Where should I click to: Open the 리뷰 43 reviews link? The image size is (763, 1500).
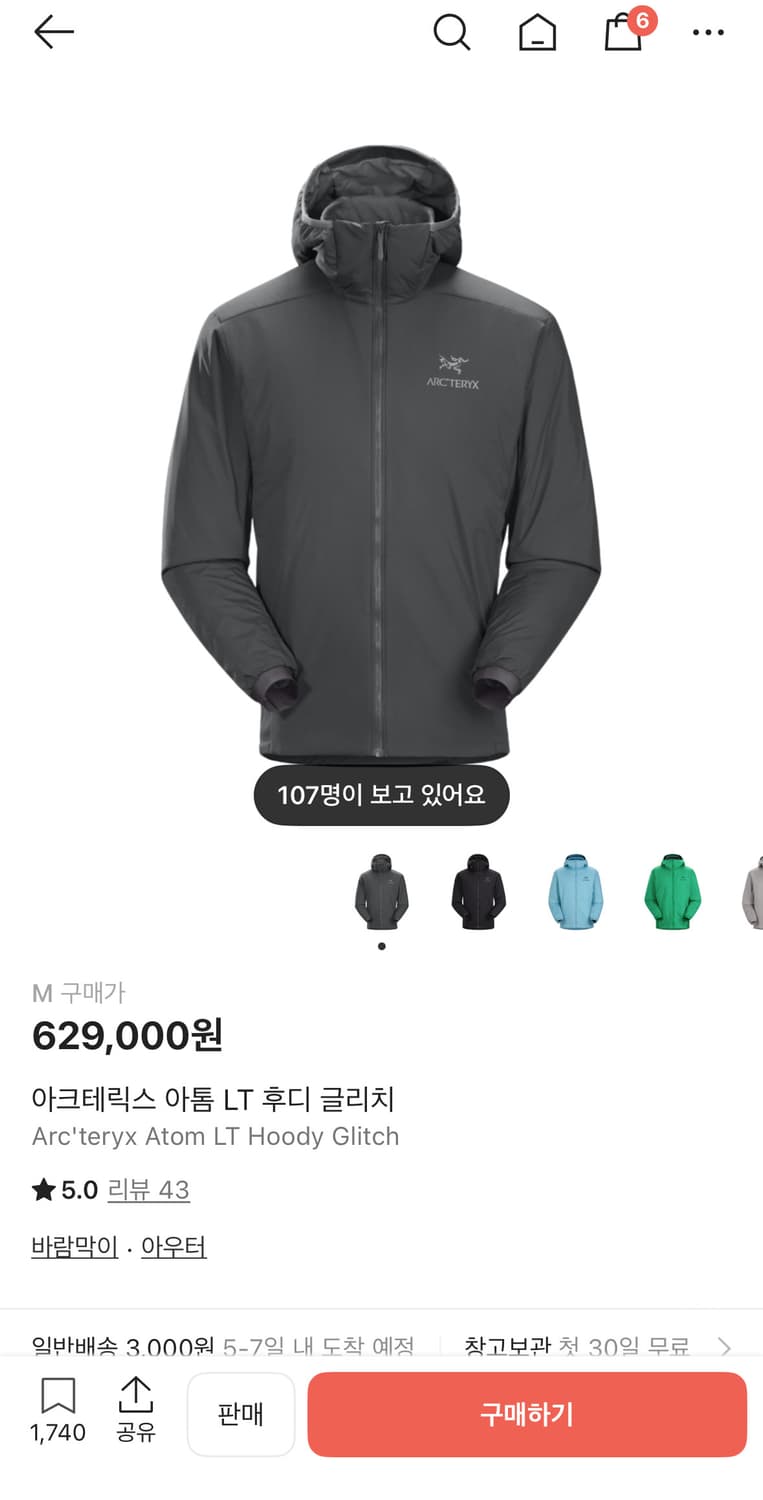tap(148, 1190)
